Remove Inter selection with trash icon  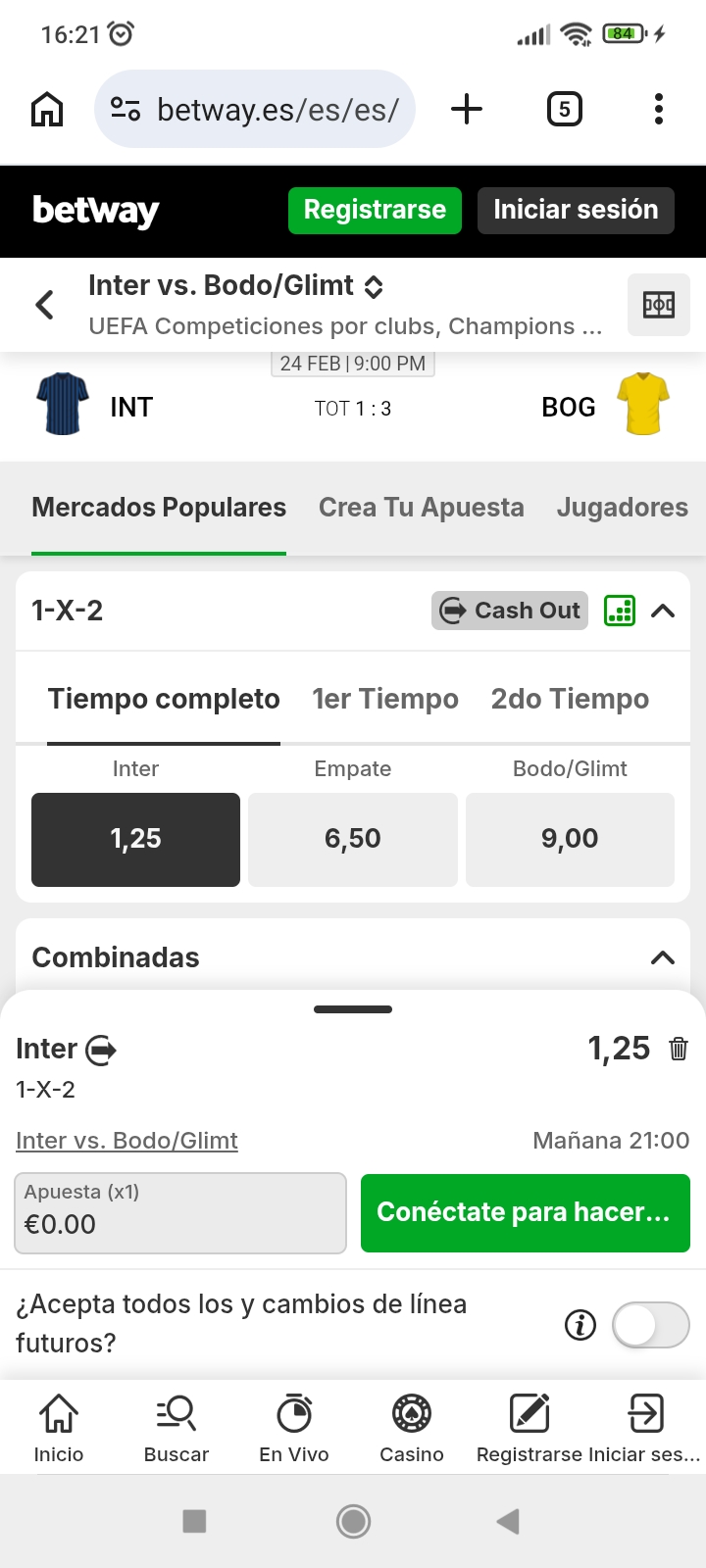coord(678,1048)
